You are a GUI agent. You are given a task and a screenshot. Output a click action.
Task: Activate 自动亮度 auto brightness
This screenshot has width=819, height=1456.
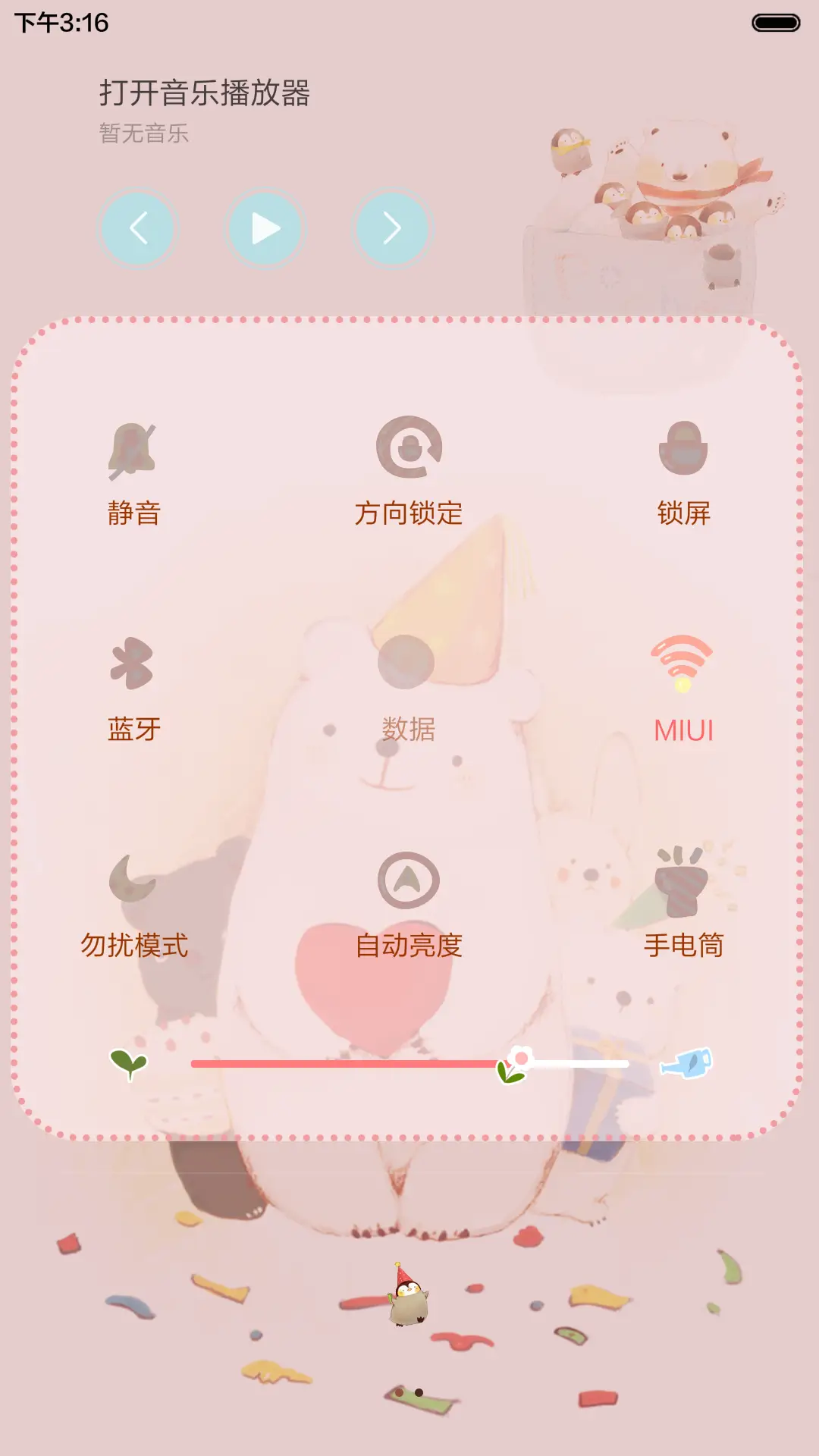(x=409, y=880)
